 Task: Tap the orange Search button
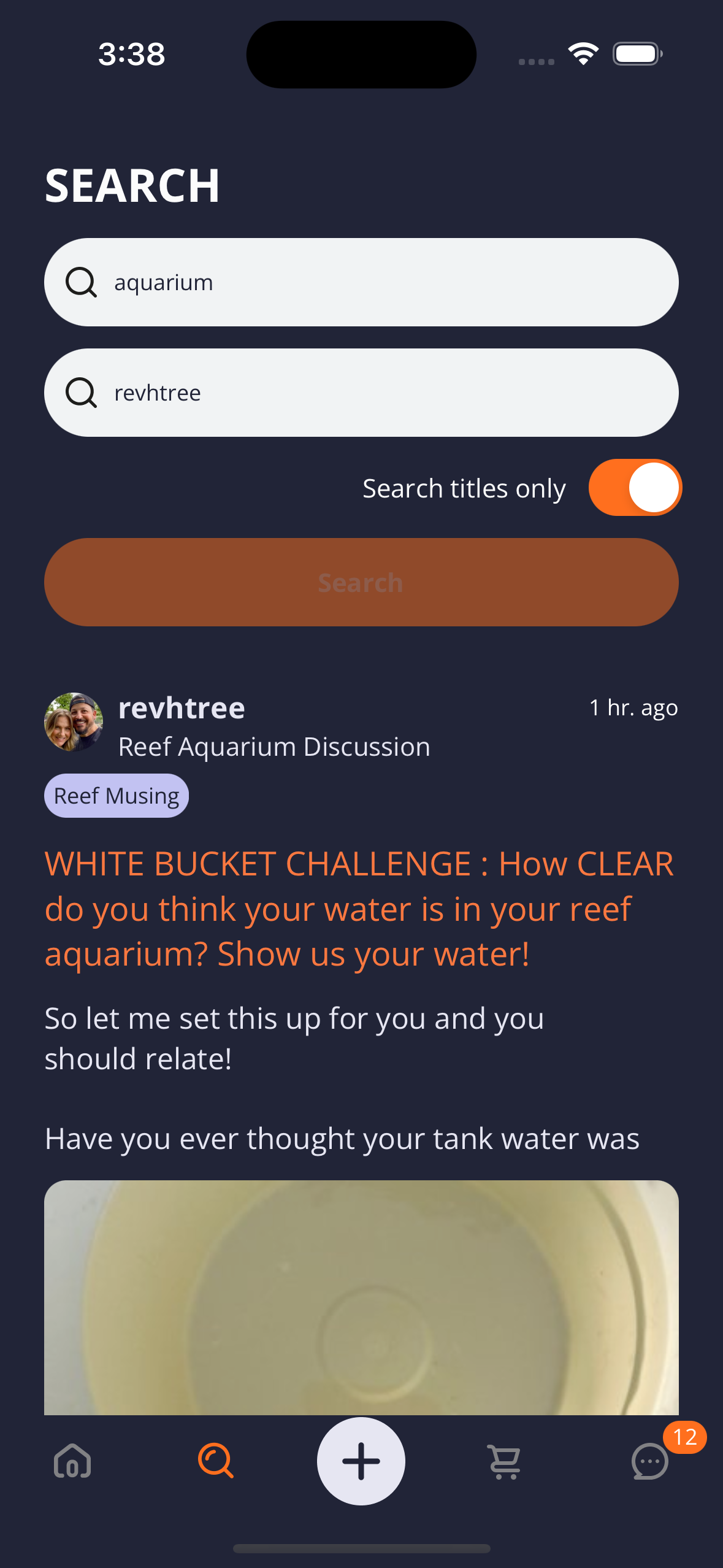(x=361, y=582)
